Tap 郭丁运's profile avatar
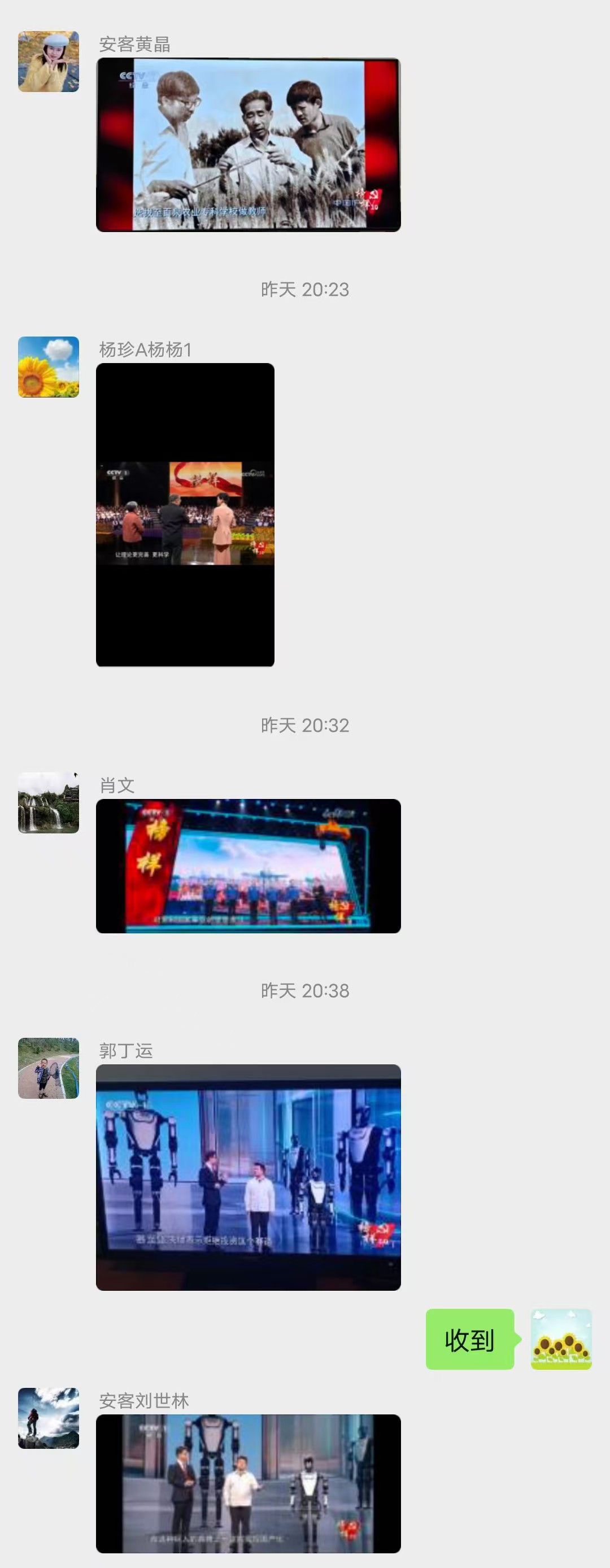 49,1068
